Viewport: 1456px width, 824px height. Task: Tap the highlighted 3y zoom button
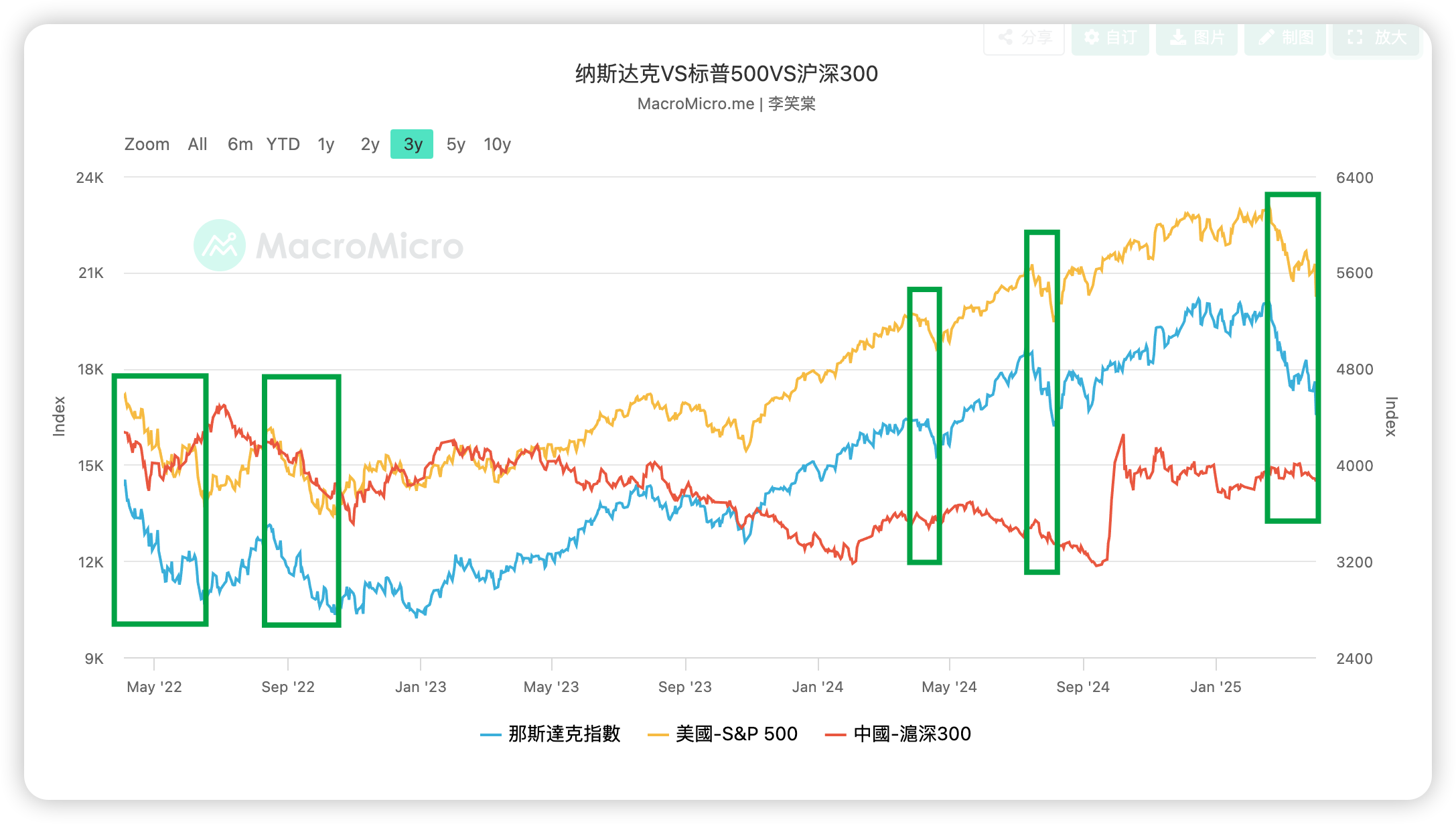pos(412,144)
